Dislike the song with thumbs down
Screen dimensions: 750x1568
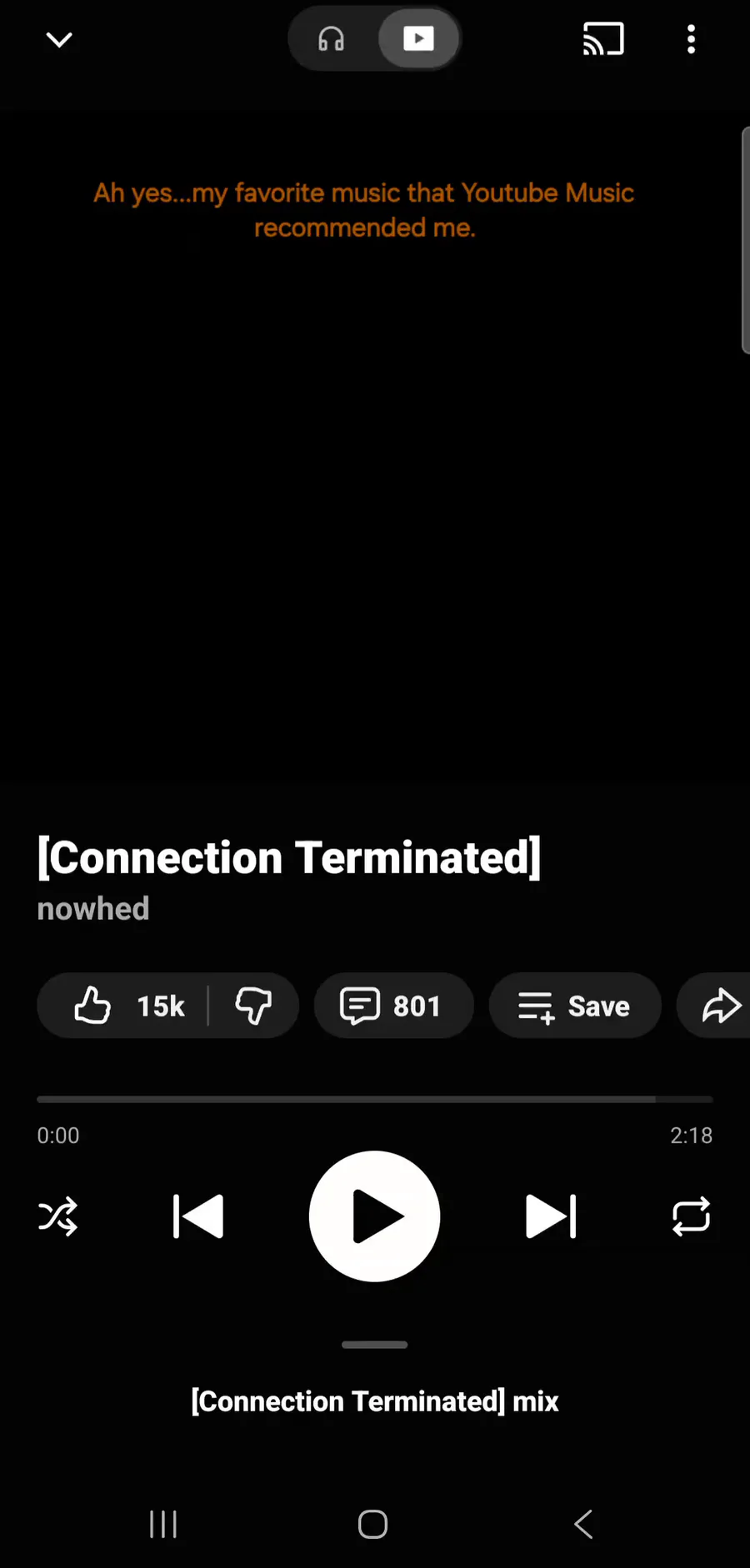253,1006
